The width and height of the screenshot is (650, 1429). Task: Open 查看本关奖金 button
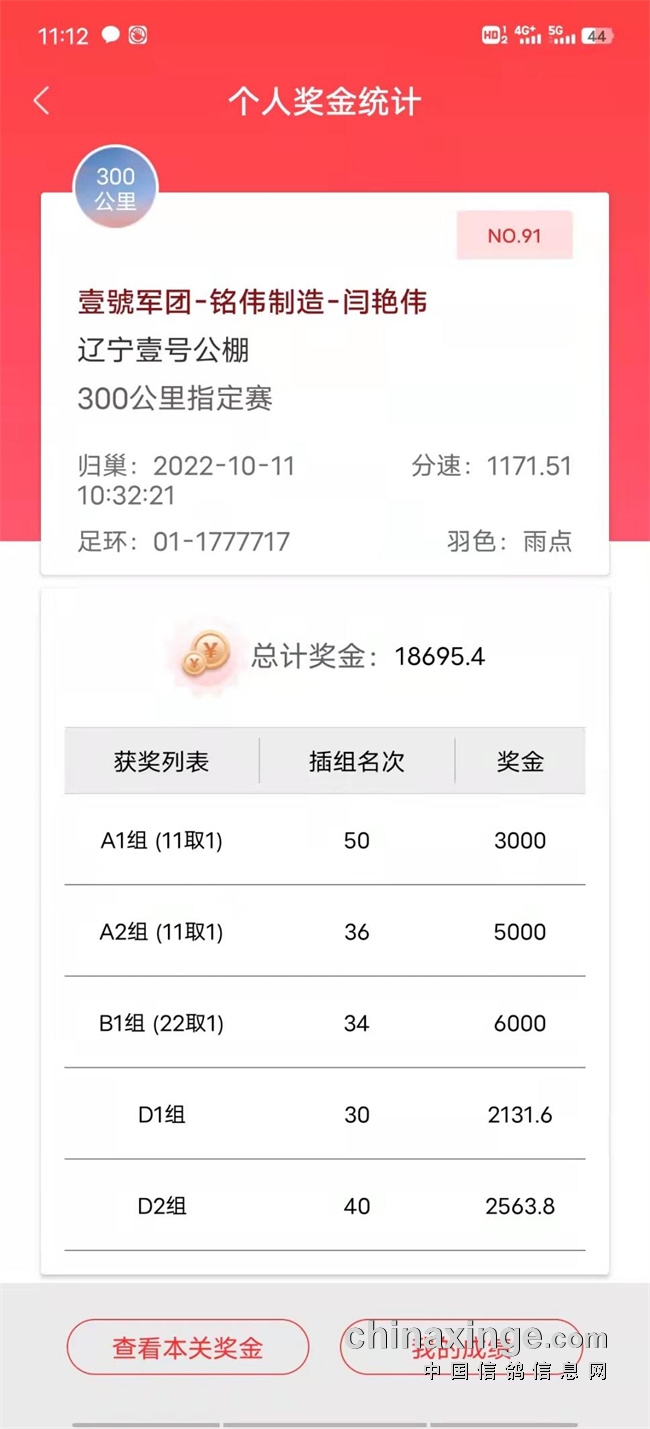click(x=188, y=1347)
